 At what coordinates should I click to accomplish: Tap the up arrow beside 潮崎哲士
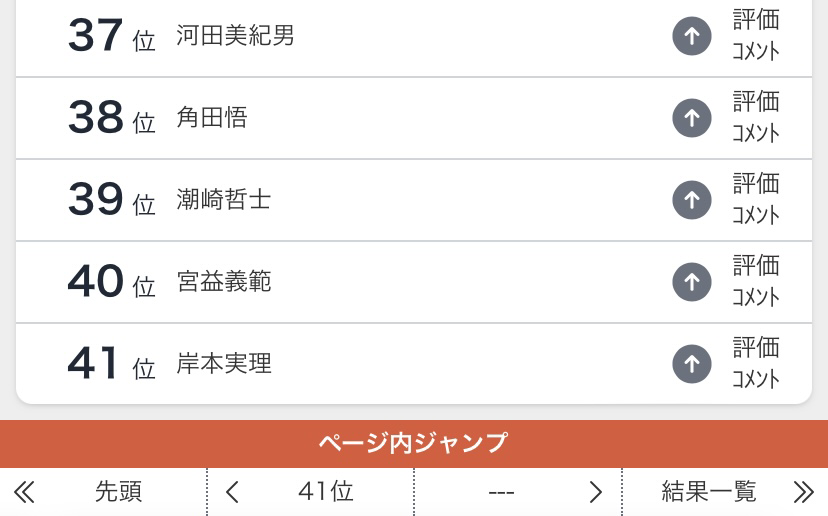pos(691,200)
